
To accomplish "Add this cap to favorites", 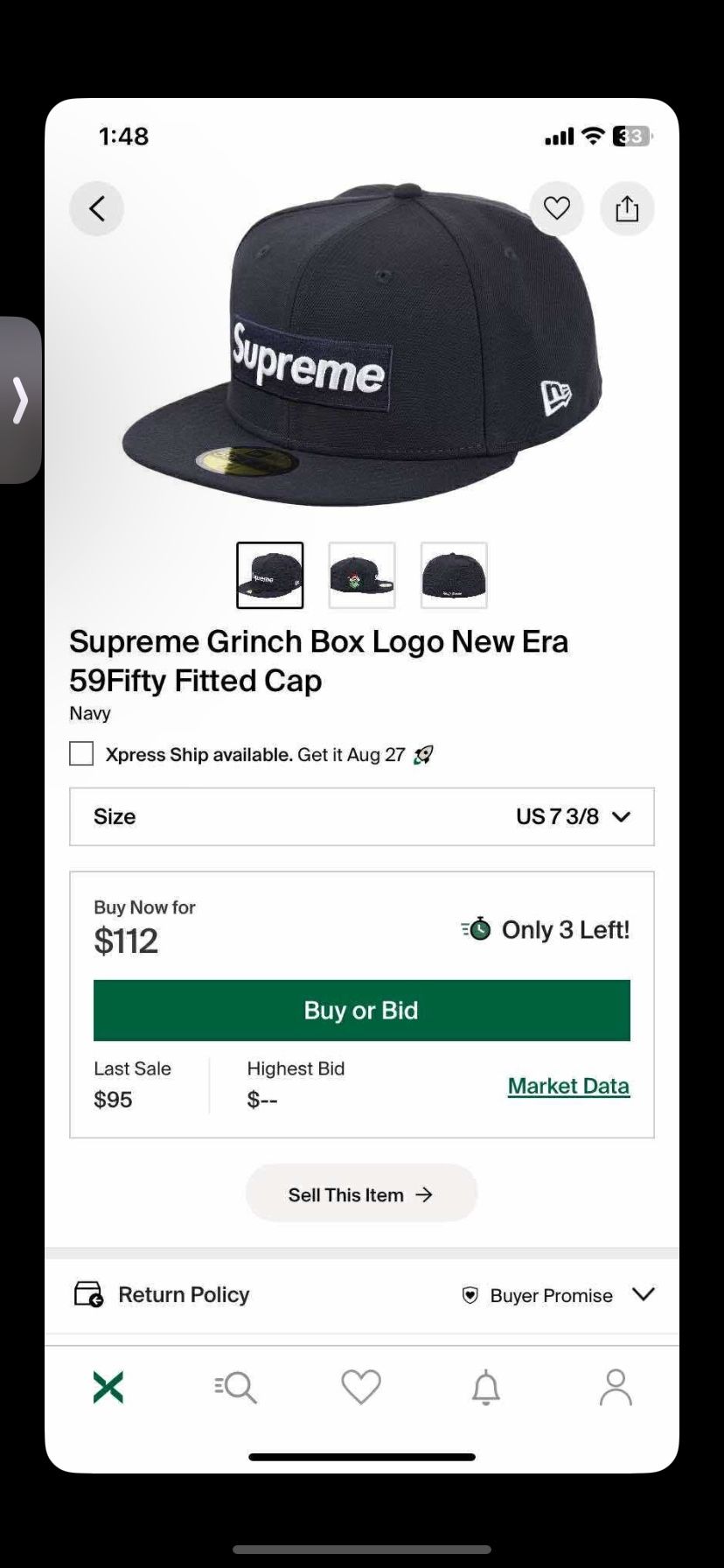I will (x=556, y=208).
